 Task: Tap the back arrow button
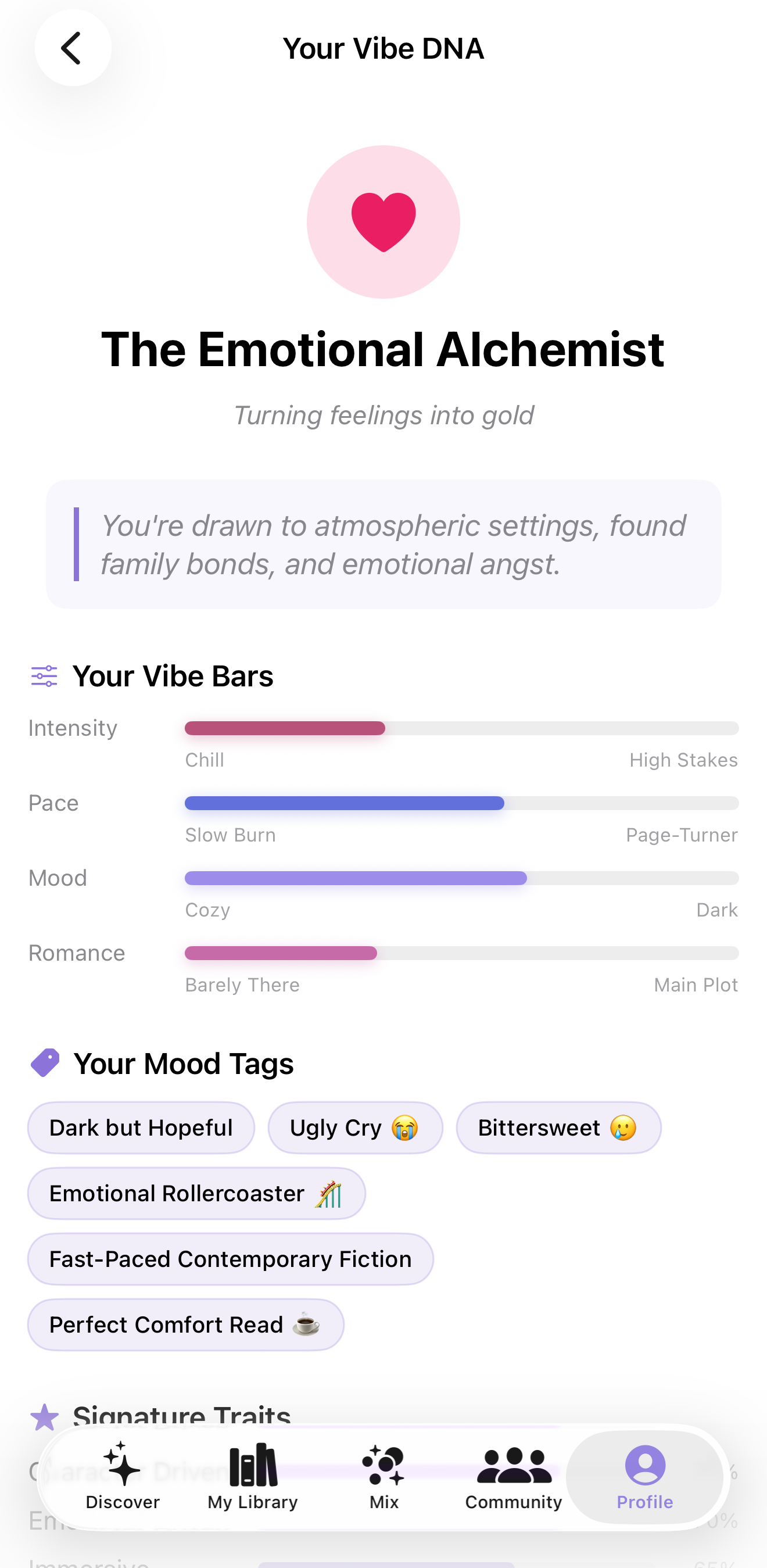point(73,48)
